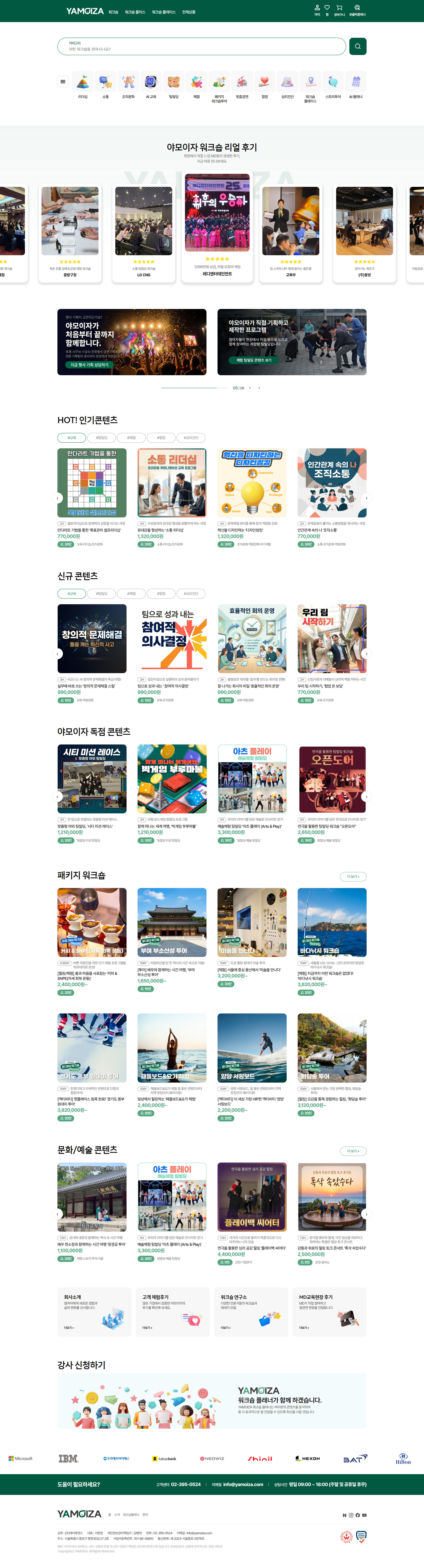This screenshot has width=424, height=1568.
Task: Open the 장바구니 cart icon
Action: (x=339, y=10)
